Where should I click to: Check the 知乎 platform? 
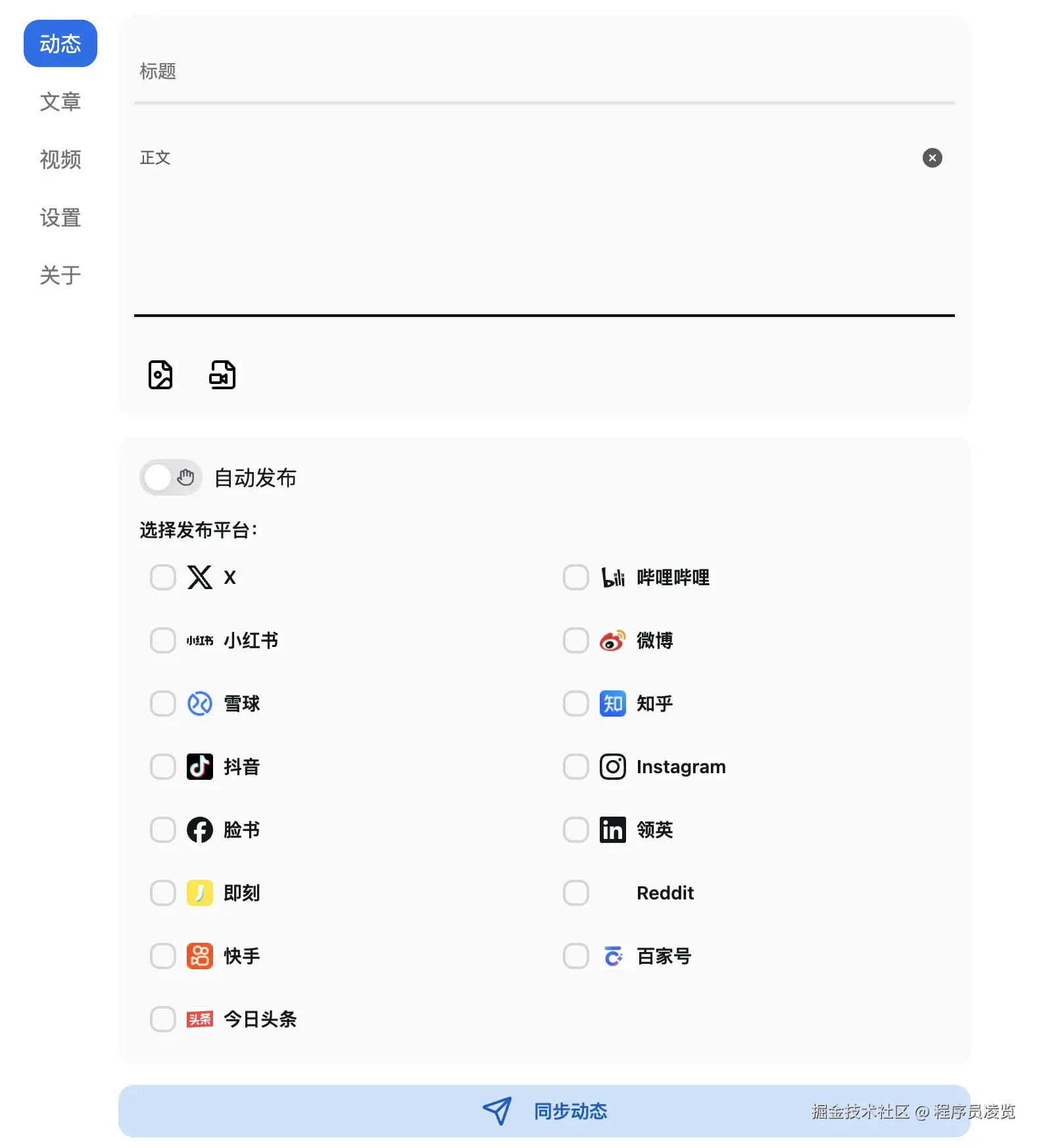pos(575,704)
